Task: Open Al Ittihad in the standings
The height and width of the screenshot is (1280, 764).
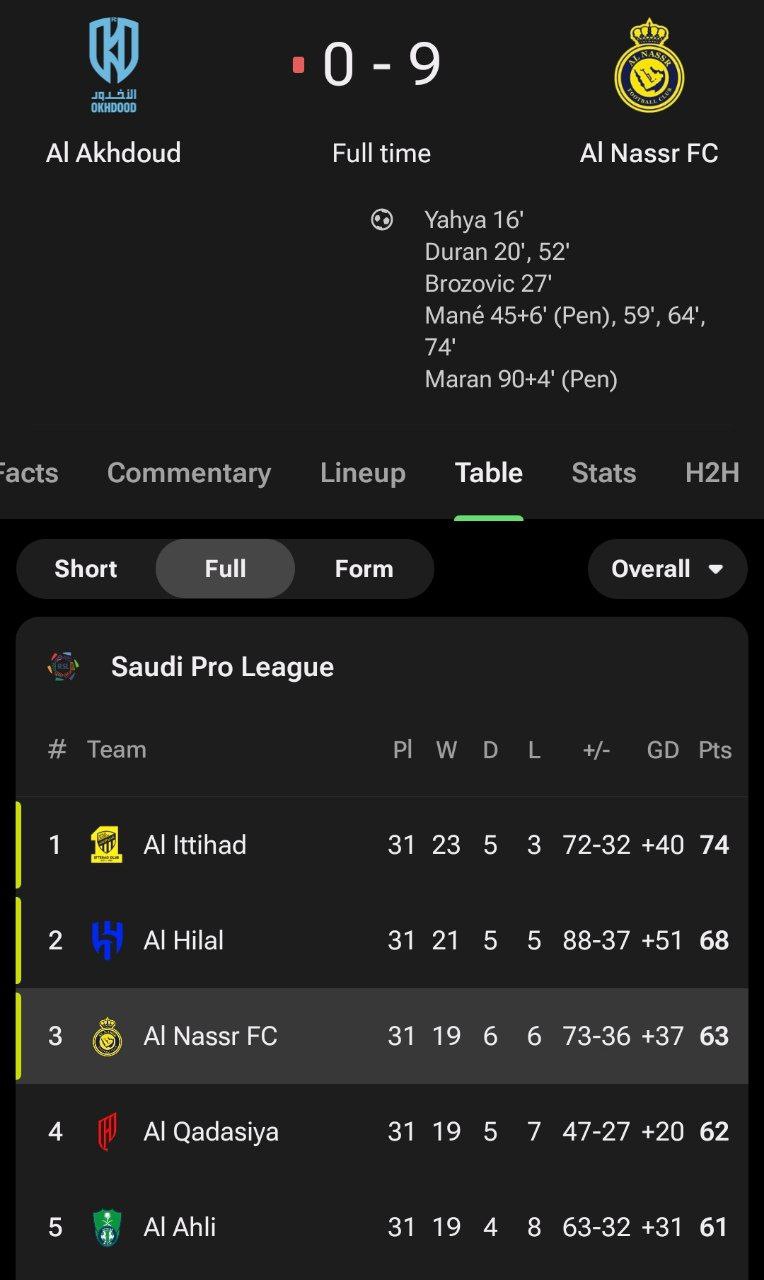Action: point(382,845)
